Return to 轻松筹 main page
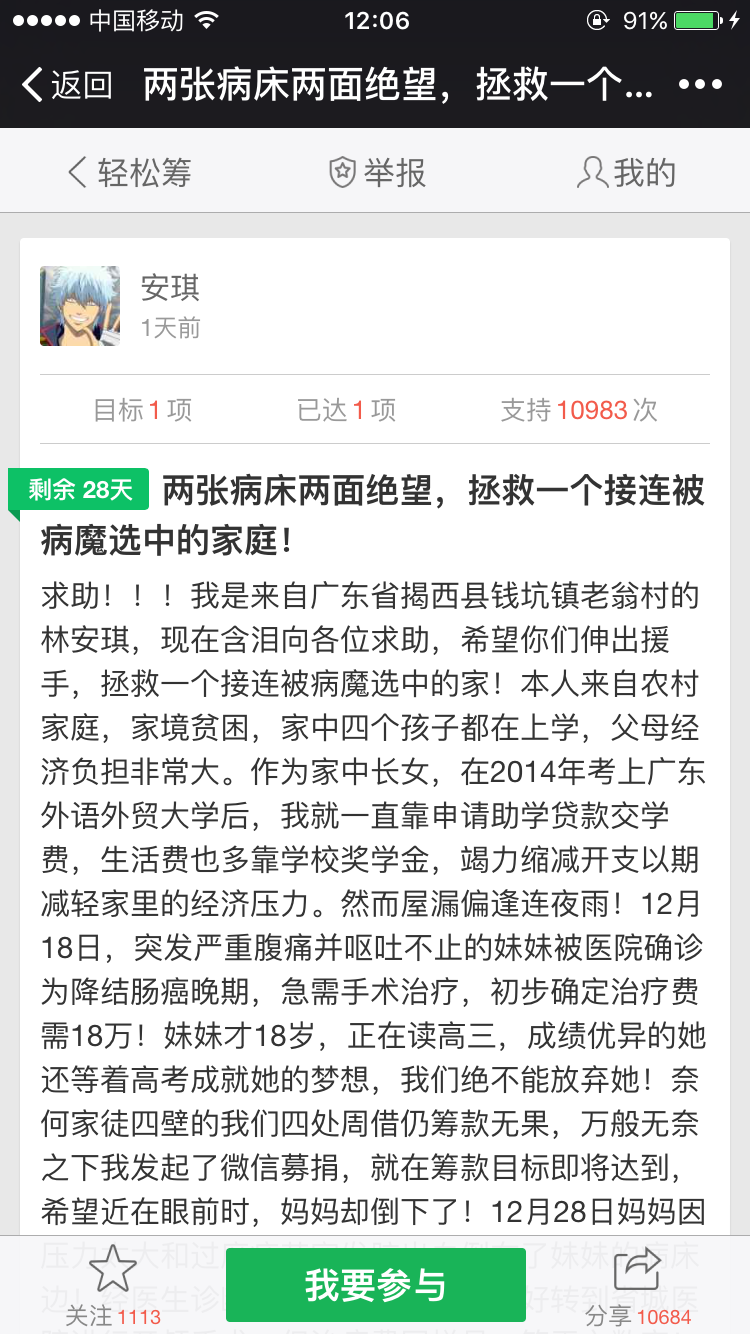The height and width of the screenshot is (1334, 750). (x=129, y=173)
